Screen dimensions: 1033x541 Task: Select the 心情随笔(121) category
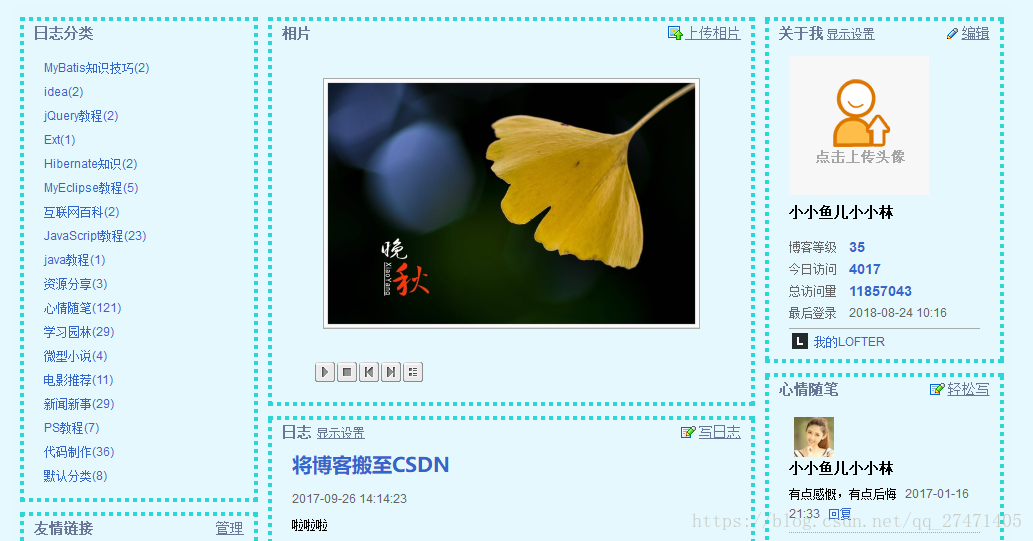[x=82, y=308]
